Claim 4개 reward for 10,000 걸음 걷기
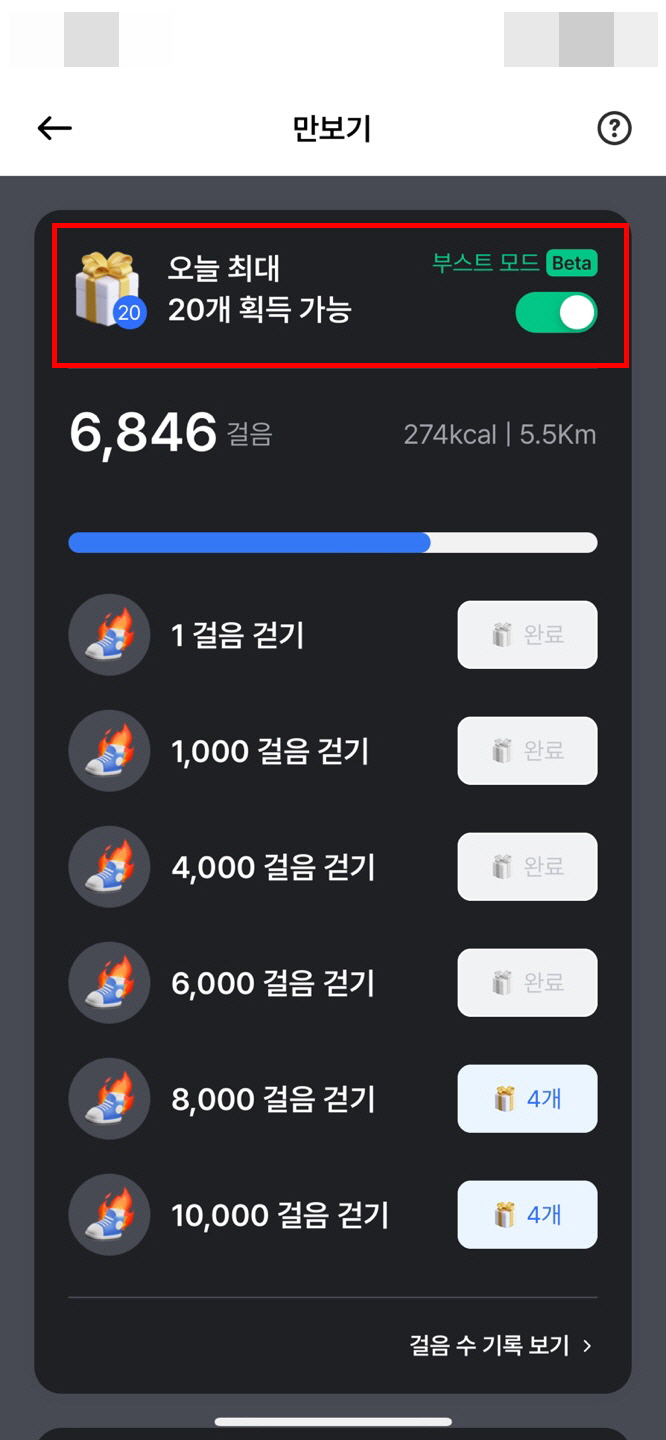The width and height of the screenshot is (666, 1440). click(x=527, y=1215)
